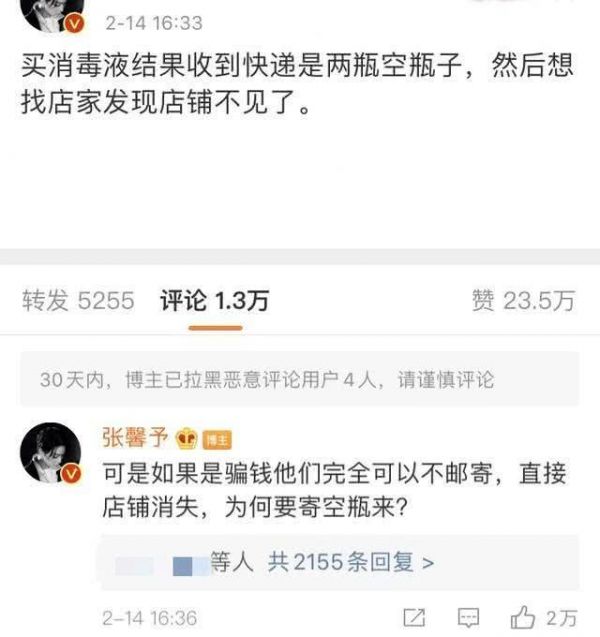Share 张馨予's comment via forward icon
The height and width of the screenshot is (637, 600).
(x=415, y=617)
